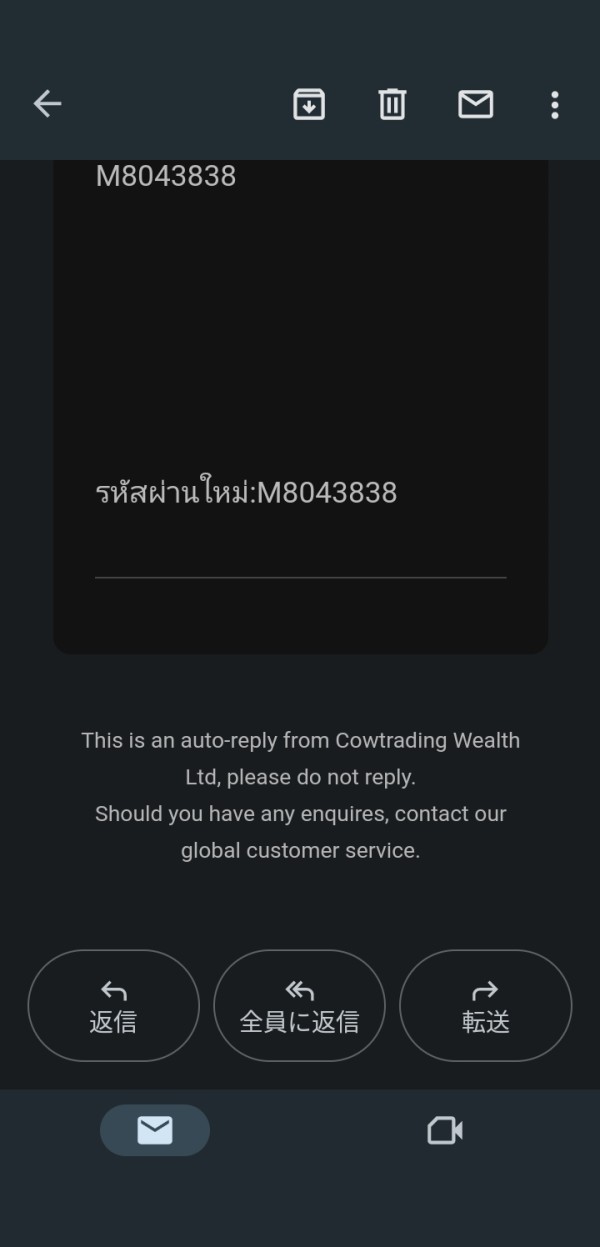Archive this email
Screen dimensions: 600x1247
[309, 104]
